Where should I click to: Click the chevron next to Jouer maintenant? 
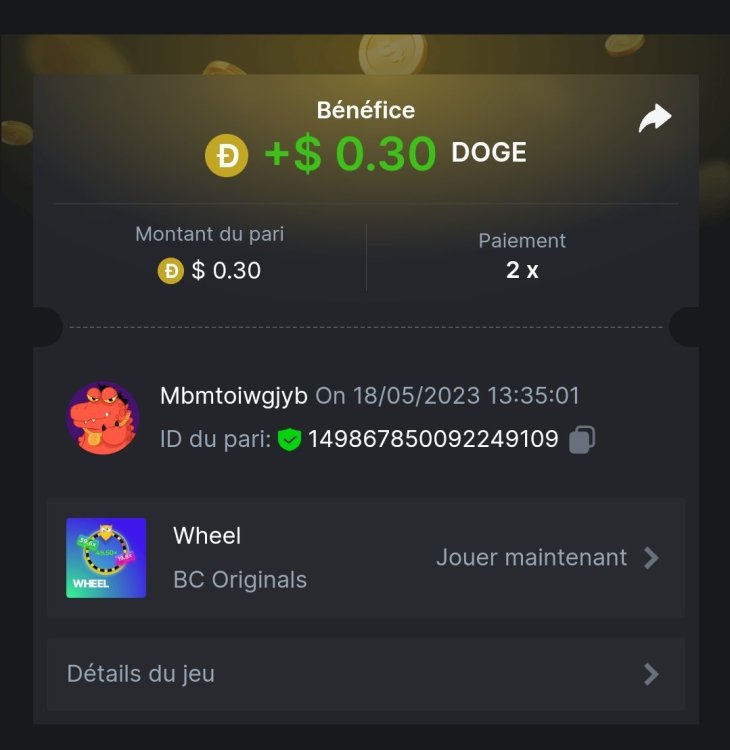pos(653,558)
